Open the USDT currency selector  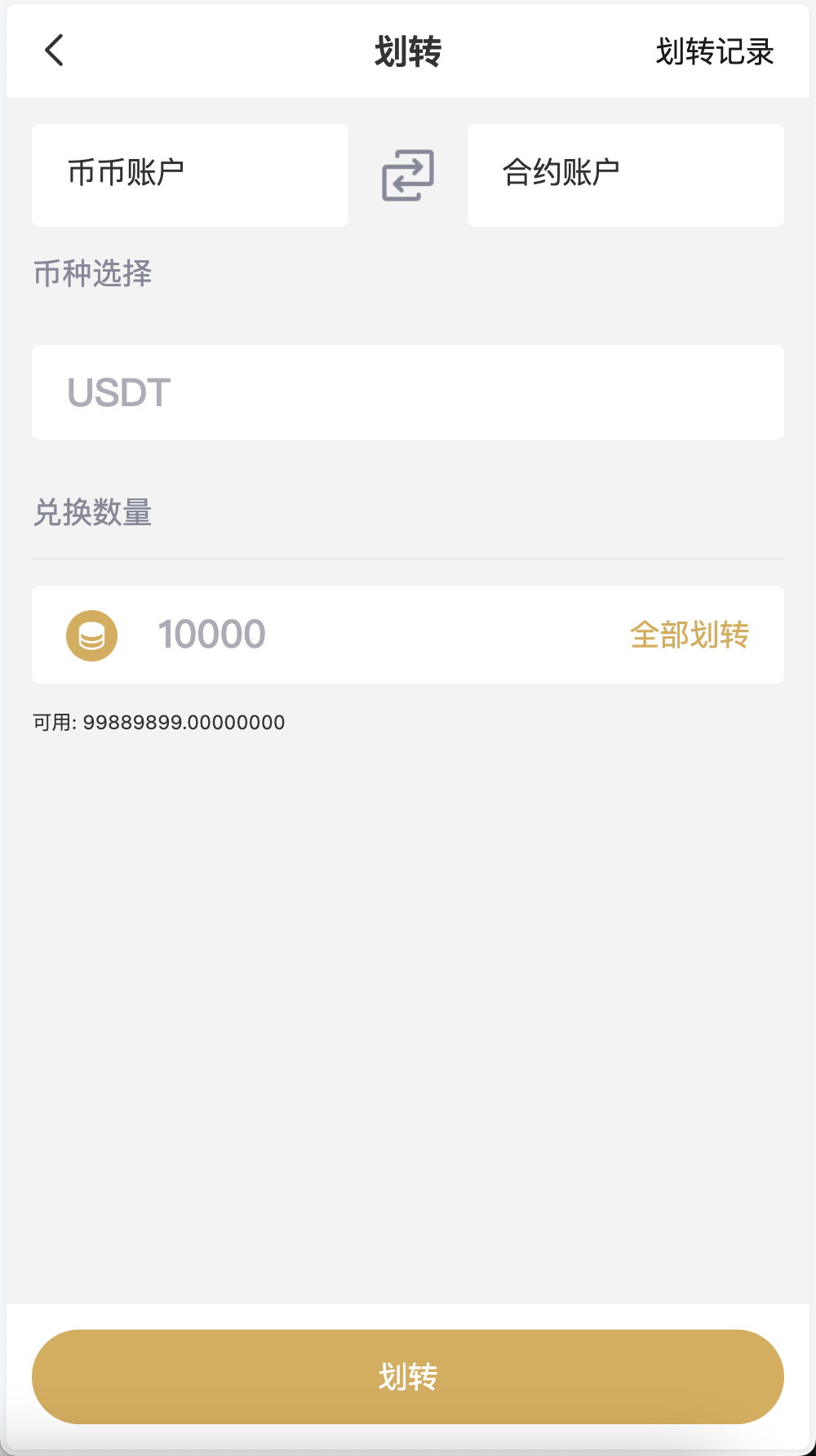coord(407,392)
